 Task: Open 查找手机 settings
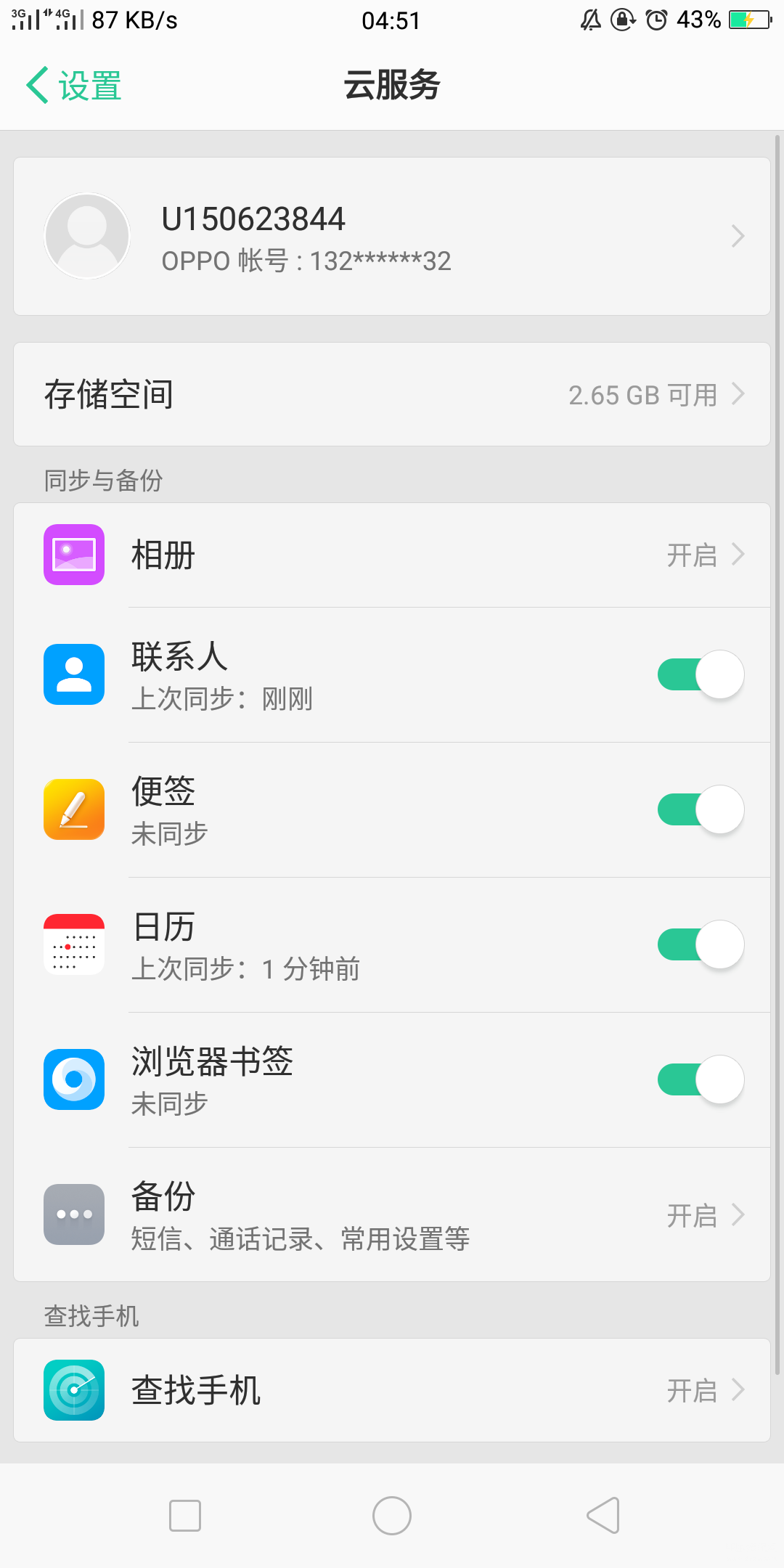(x=392, y=1390)
